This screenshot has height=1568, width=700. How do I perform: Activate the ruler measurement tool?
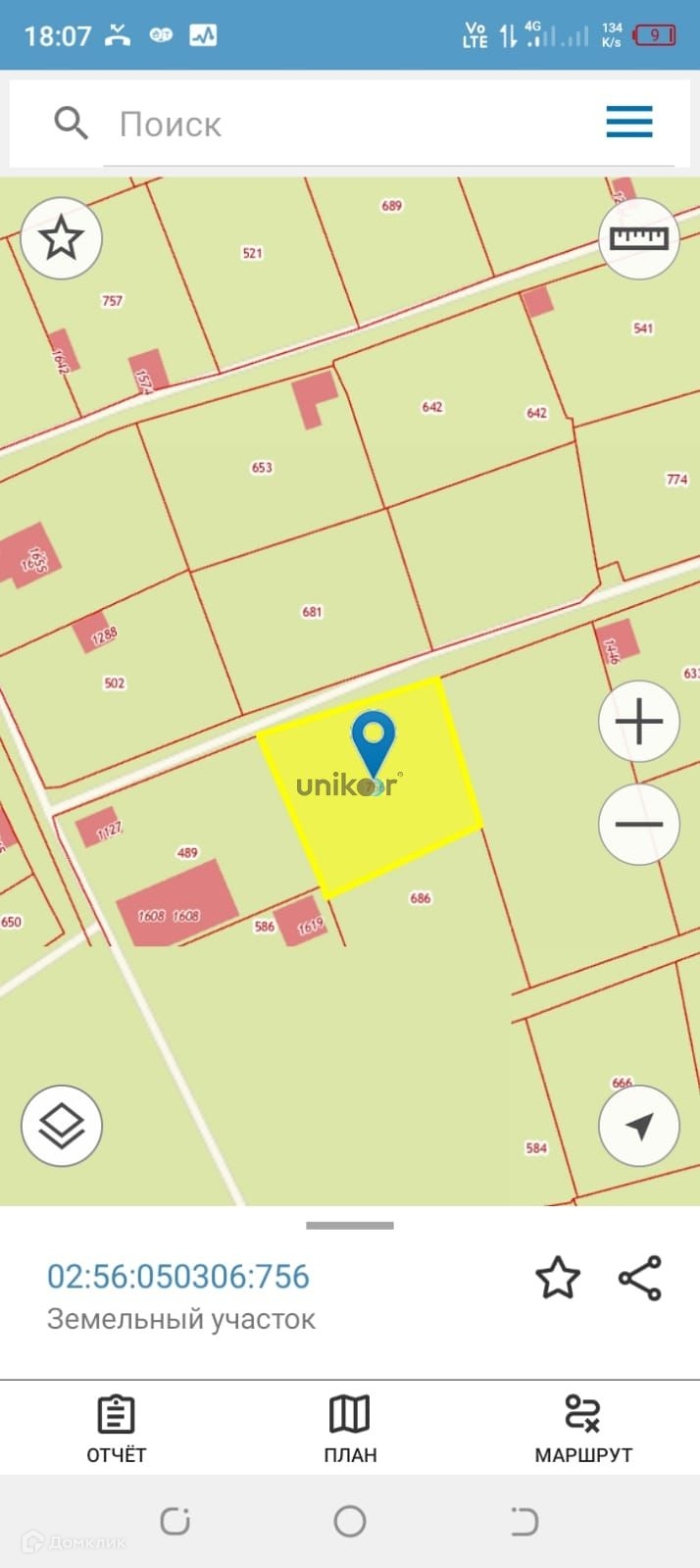pyautogui.click(x=638, y=238)
